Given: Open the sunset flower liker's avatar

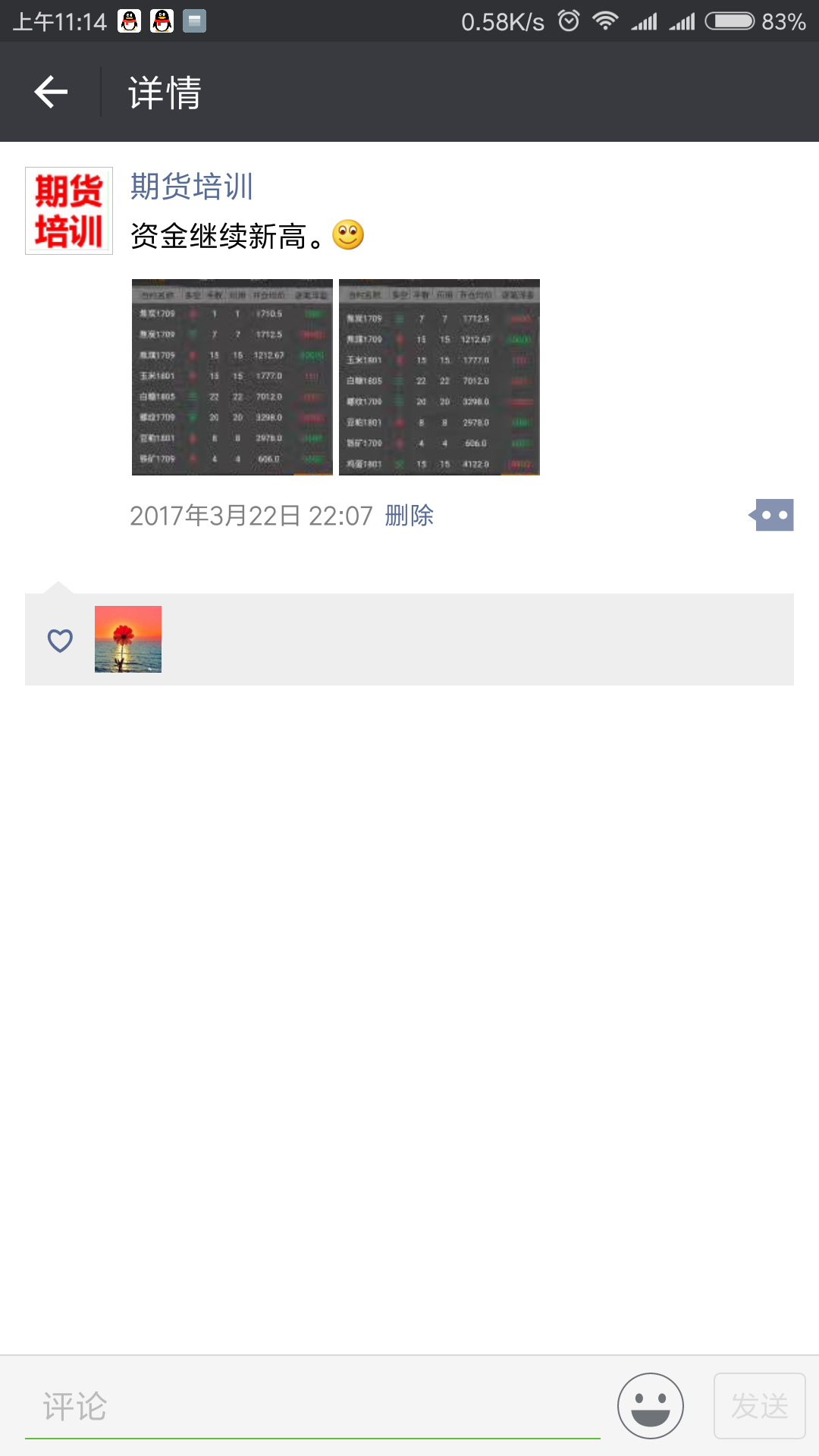Looking at the screenshot, I should pos(128,639).
